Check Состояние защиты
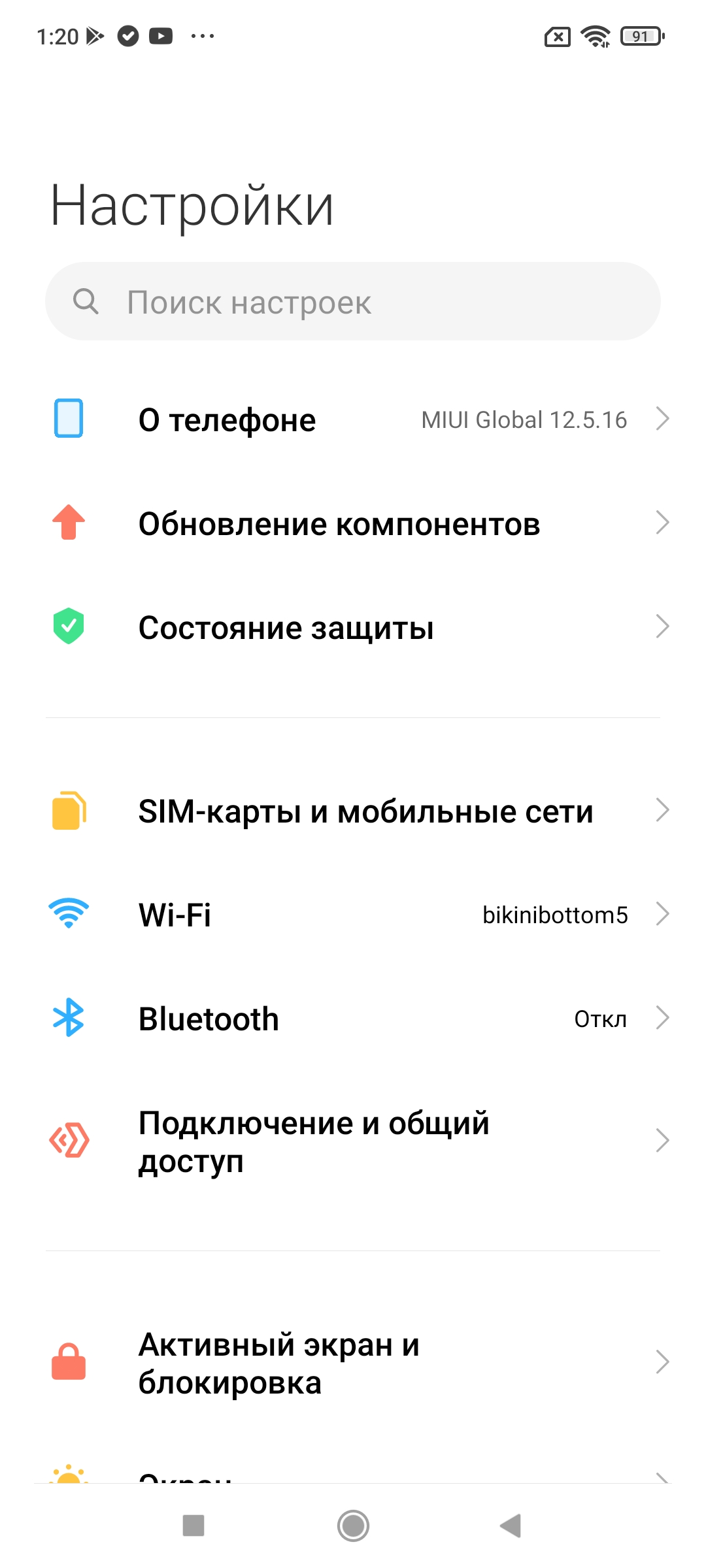The height and width of the screenshot is (1568, 706). tap(353, 627)
